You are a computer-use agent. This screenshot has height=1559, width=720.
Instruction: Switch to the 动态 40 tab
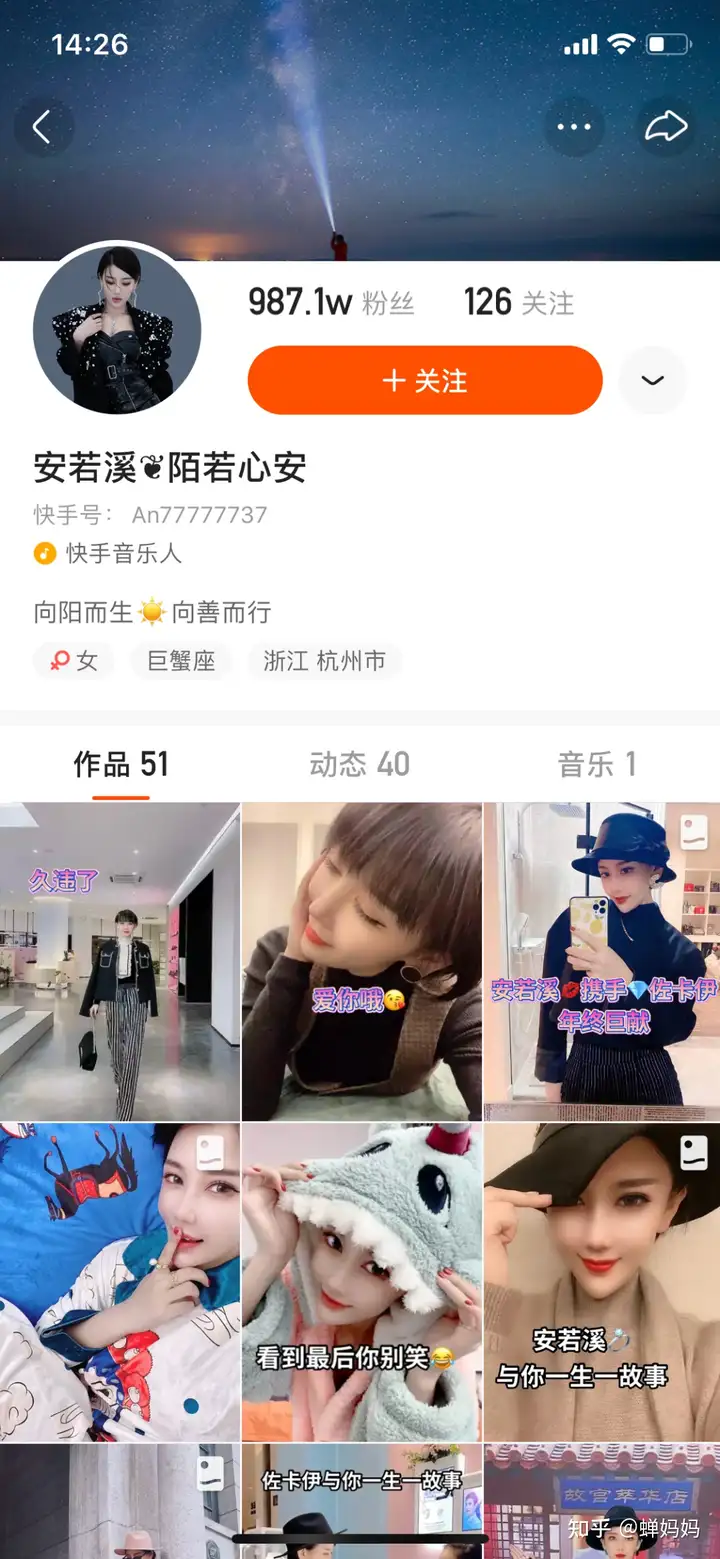[359, 765]
